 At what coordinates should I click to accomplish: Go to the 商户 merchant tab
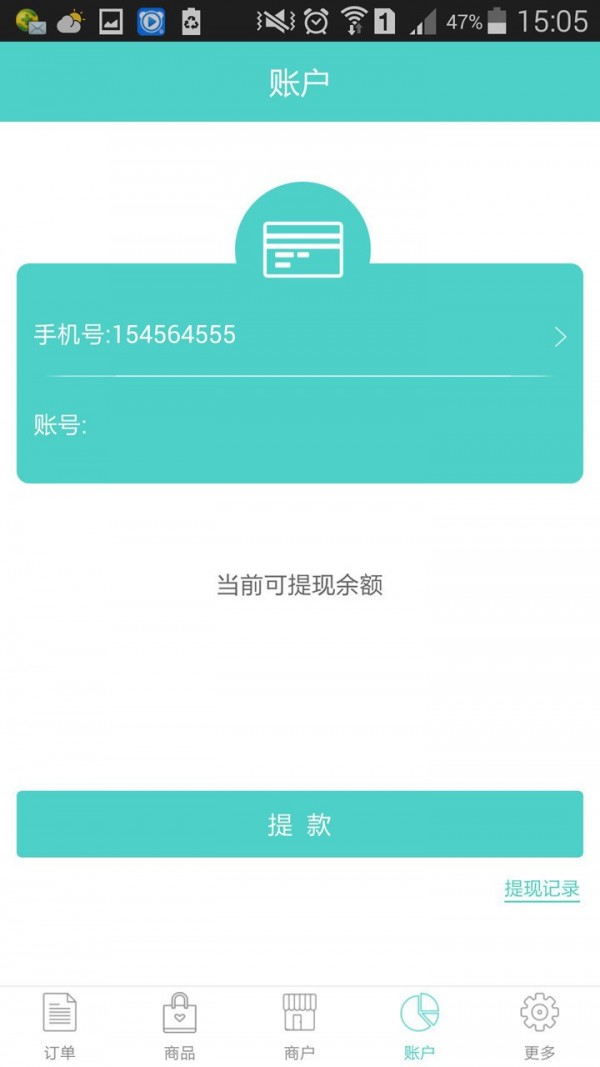(x=299, y=1026)
